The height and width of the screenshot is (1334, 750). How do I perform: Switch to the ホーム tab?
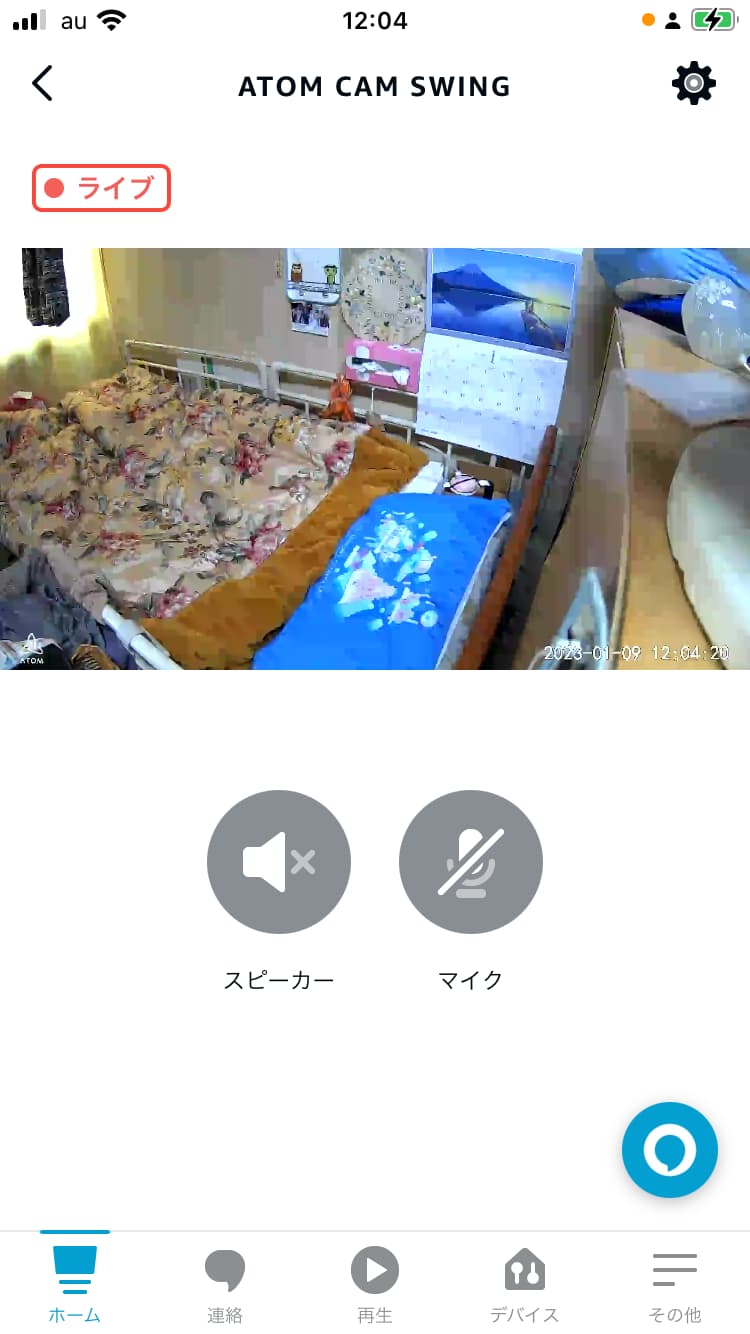pyautogui.click(x=75, y=1284)
